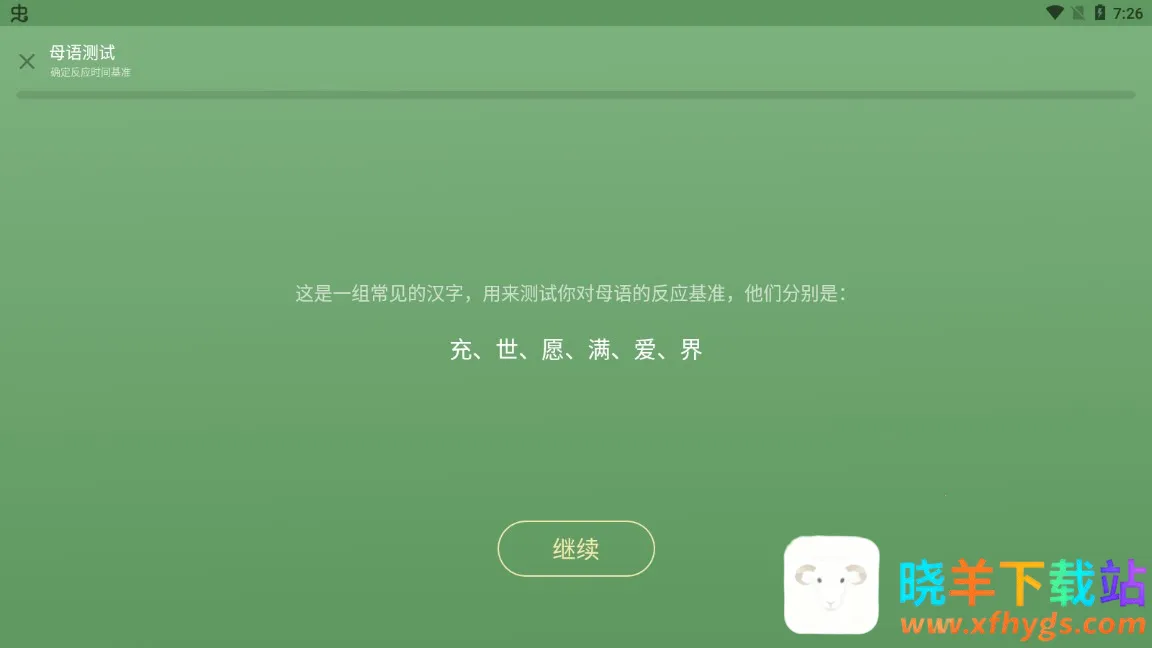Tap the 继续 button to continue
Viewport: 1152px width, 648px height.
(576, 548)
